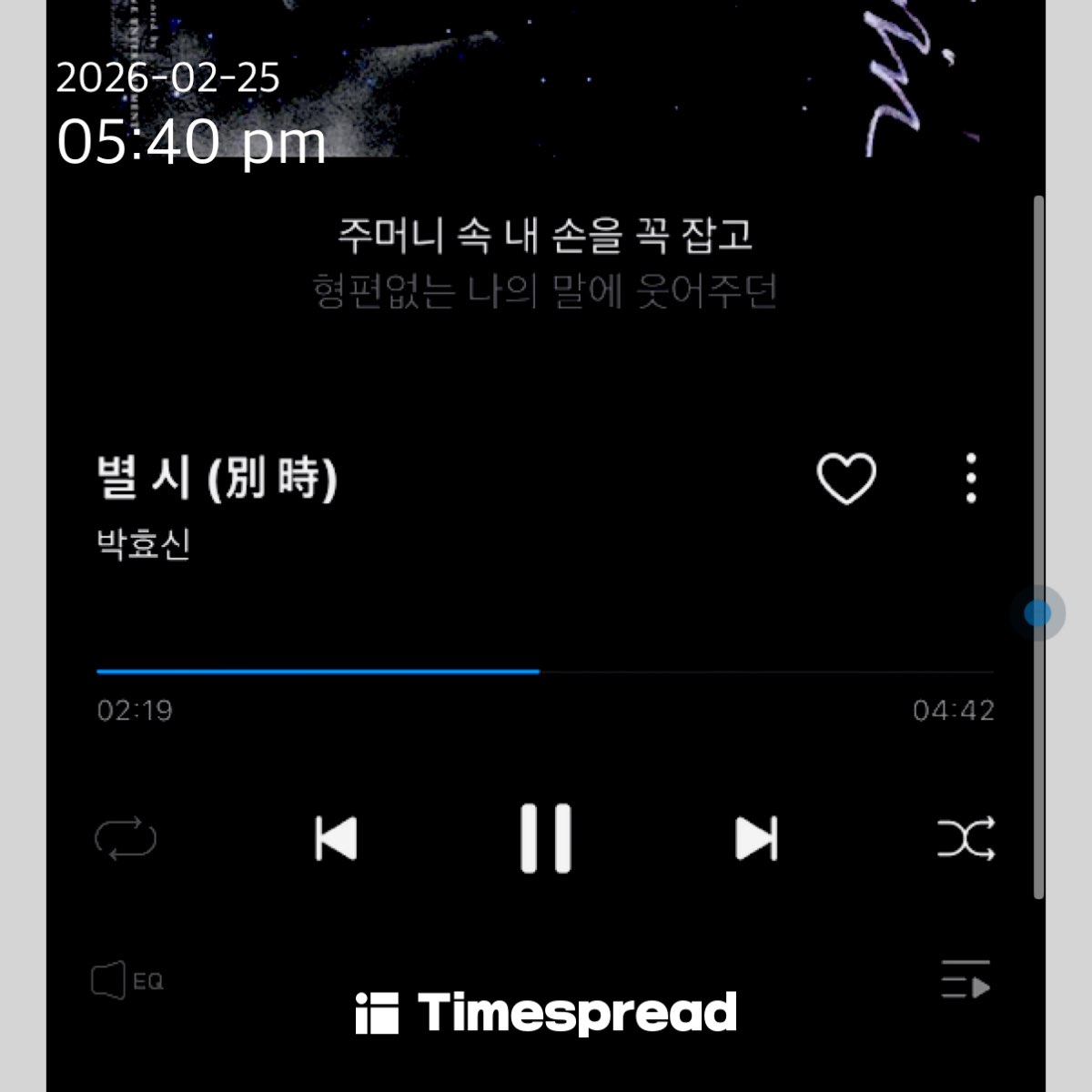Open the song's overflow menu

click(971, 478)
